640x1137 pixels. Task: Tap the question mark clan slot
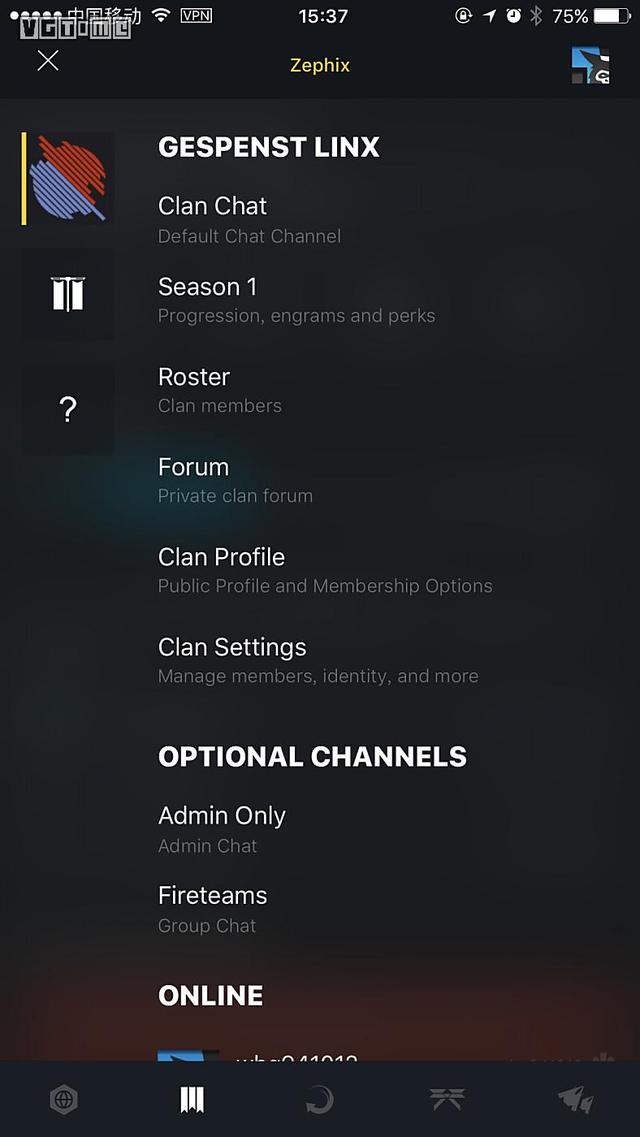click(69, 409)
